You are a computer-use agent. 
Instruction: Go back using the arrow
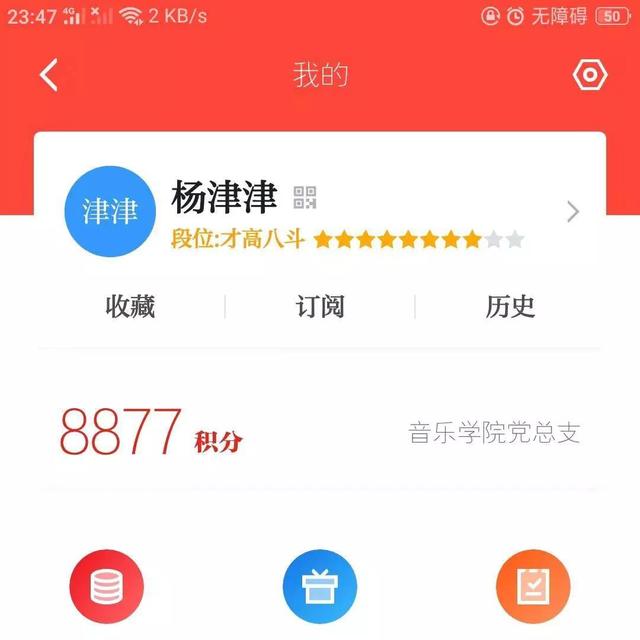click(49, 75)
